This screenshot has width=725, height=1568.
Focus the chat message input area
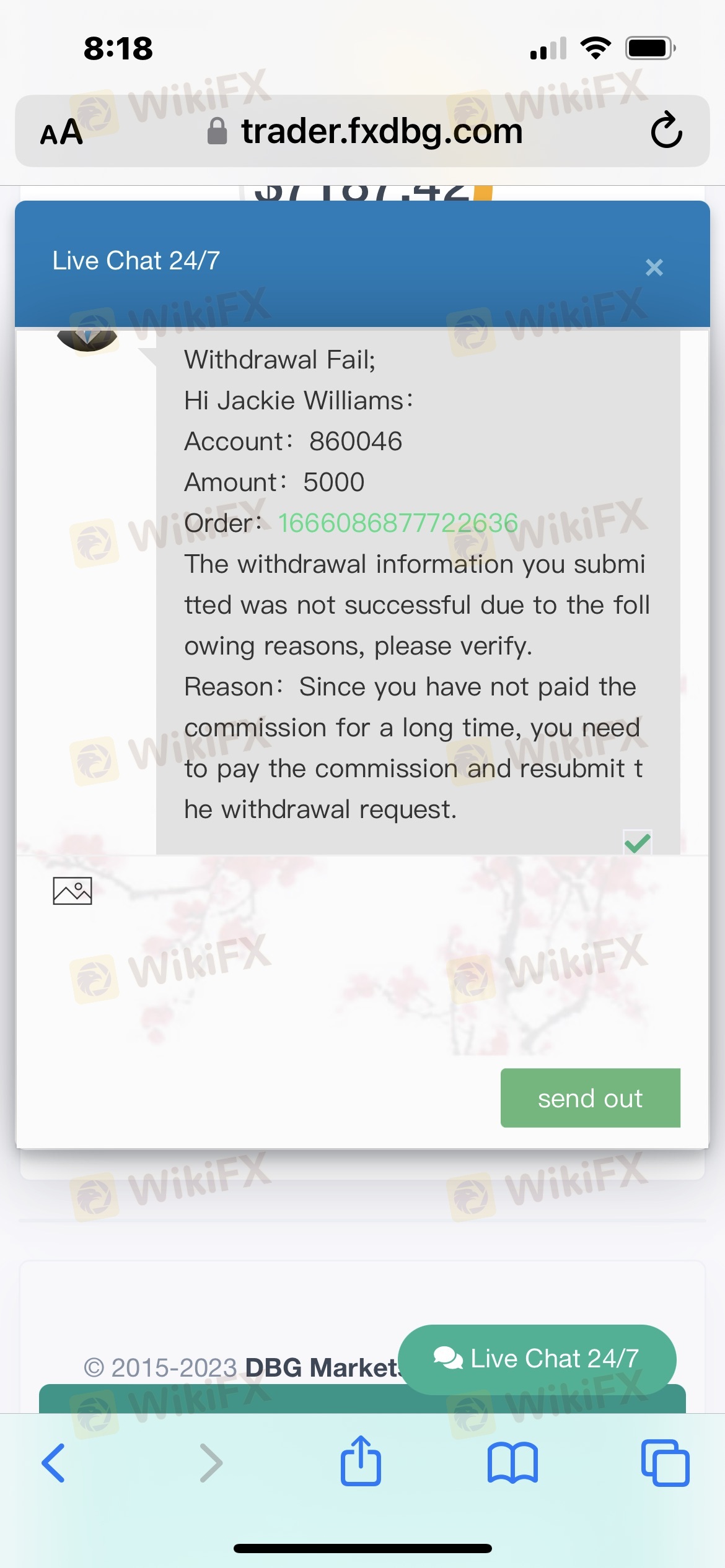point(362,985)
